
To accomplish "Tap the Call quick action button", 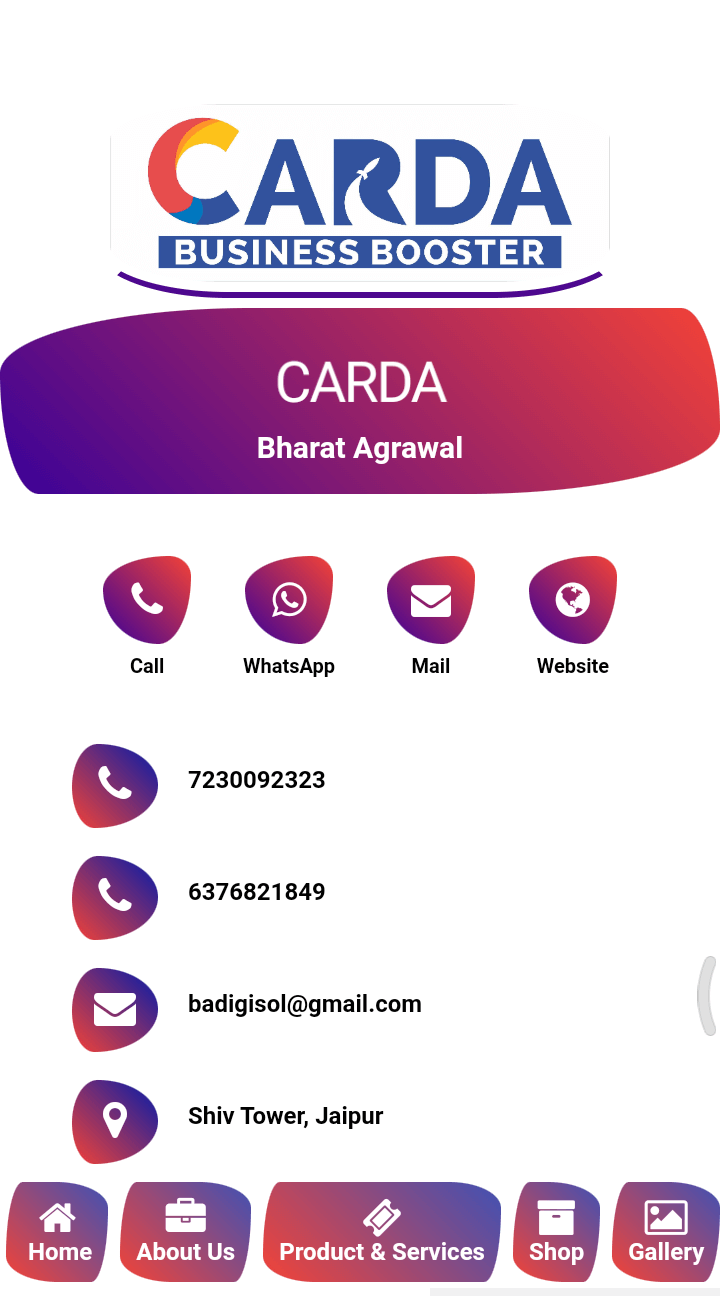I will pyautogui.click(x=147, y=600).
